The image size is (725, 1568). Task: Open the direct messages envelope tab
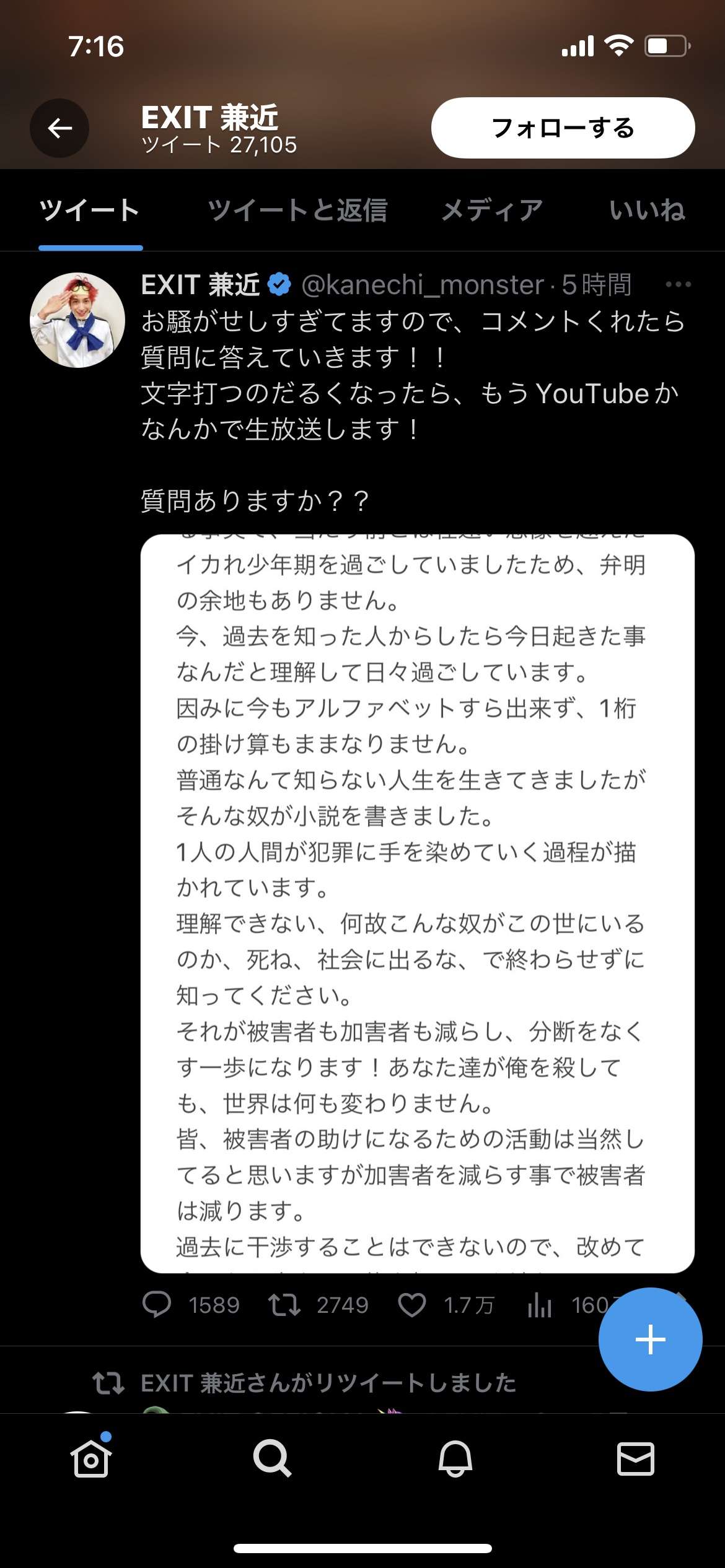636,1459
